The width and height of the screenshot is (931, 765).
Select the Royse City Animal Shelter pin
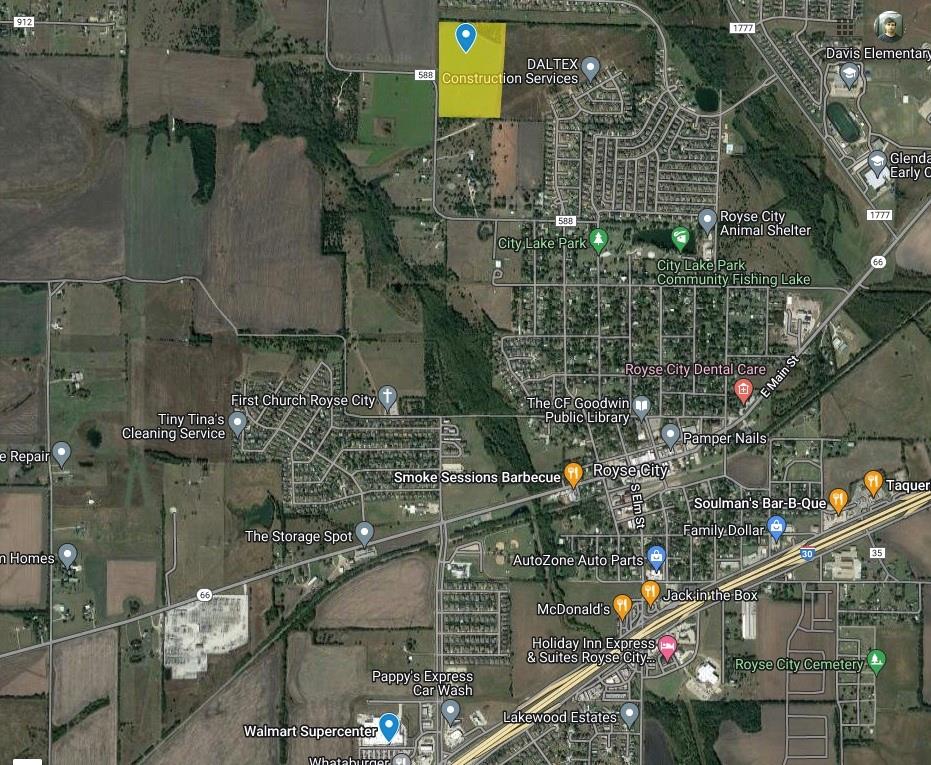(x=707, y=218)
